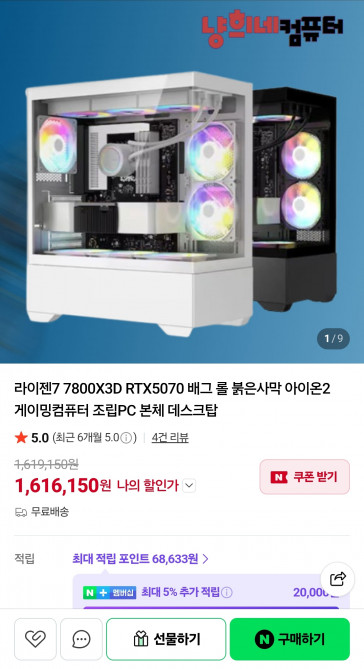Open the 4건 리뷰 reviews link
Screen dimensions: 364x669
(x=170, y=438)
